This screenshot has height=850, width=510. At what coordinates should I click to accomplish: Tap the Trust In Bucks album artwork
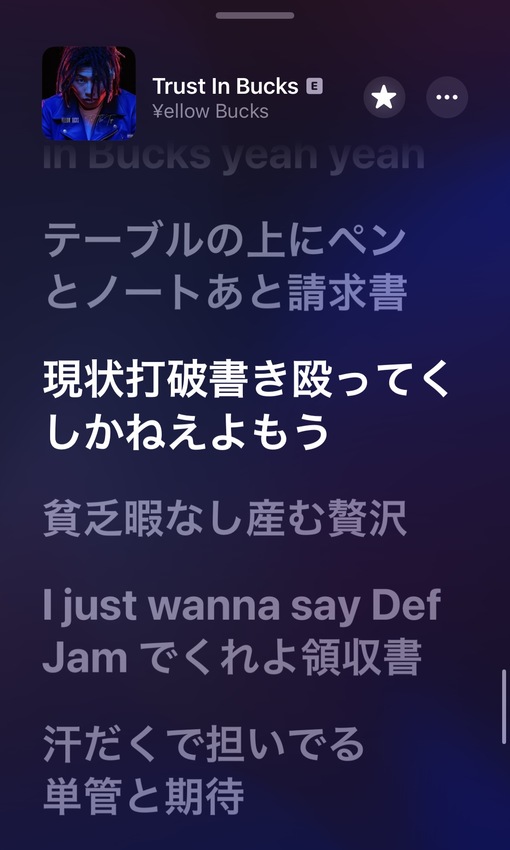[89, 93]
